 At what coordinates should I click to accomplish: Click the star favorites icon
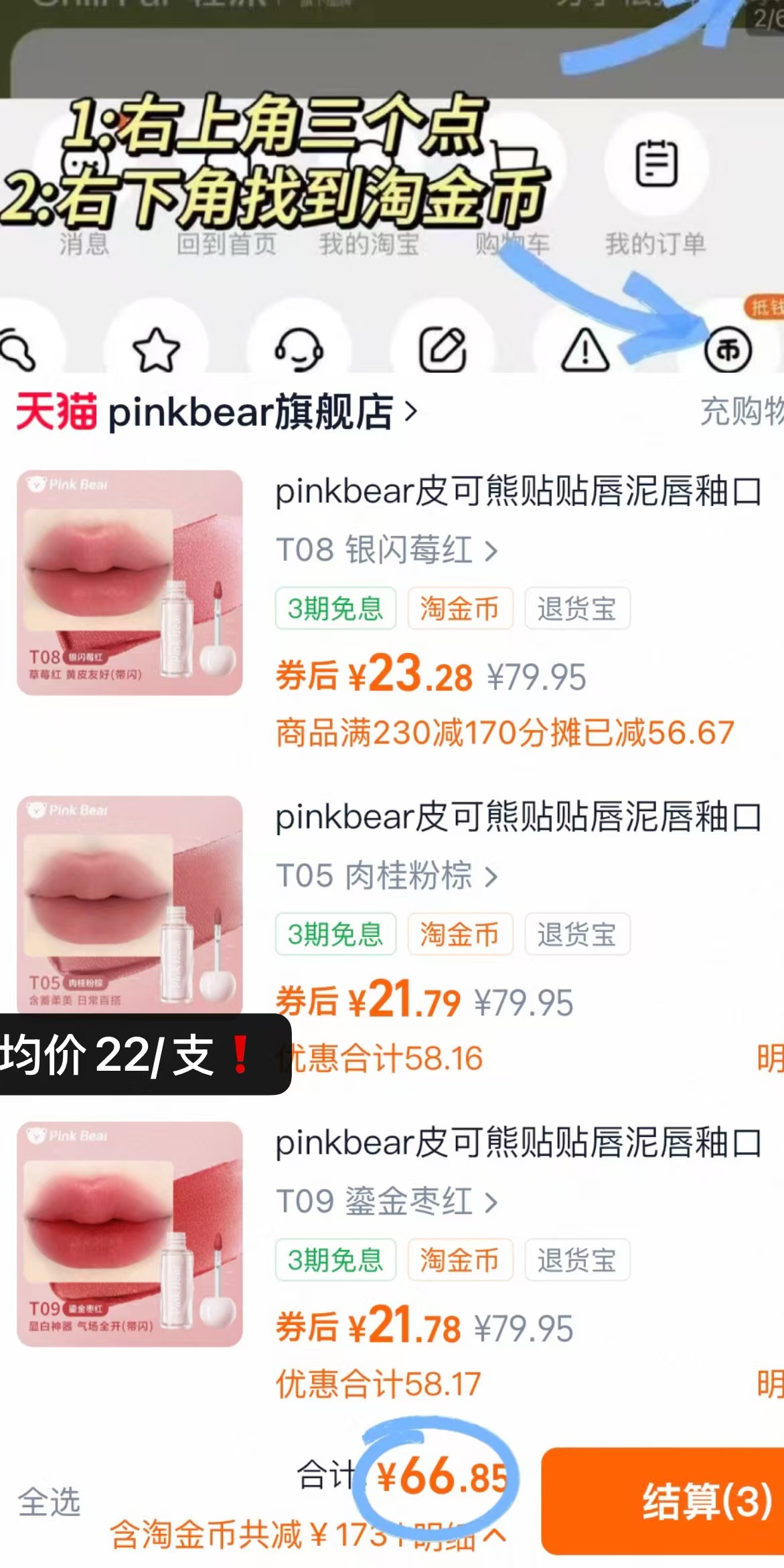click(157, 349)
